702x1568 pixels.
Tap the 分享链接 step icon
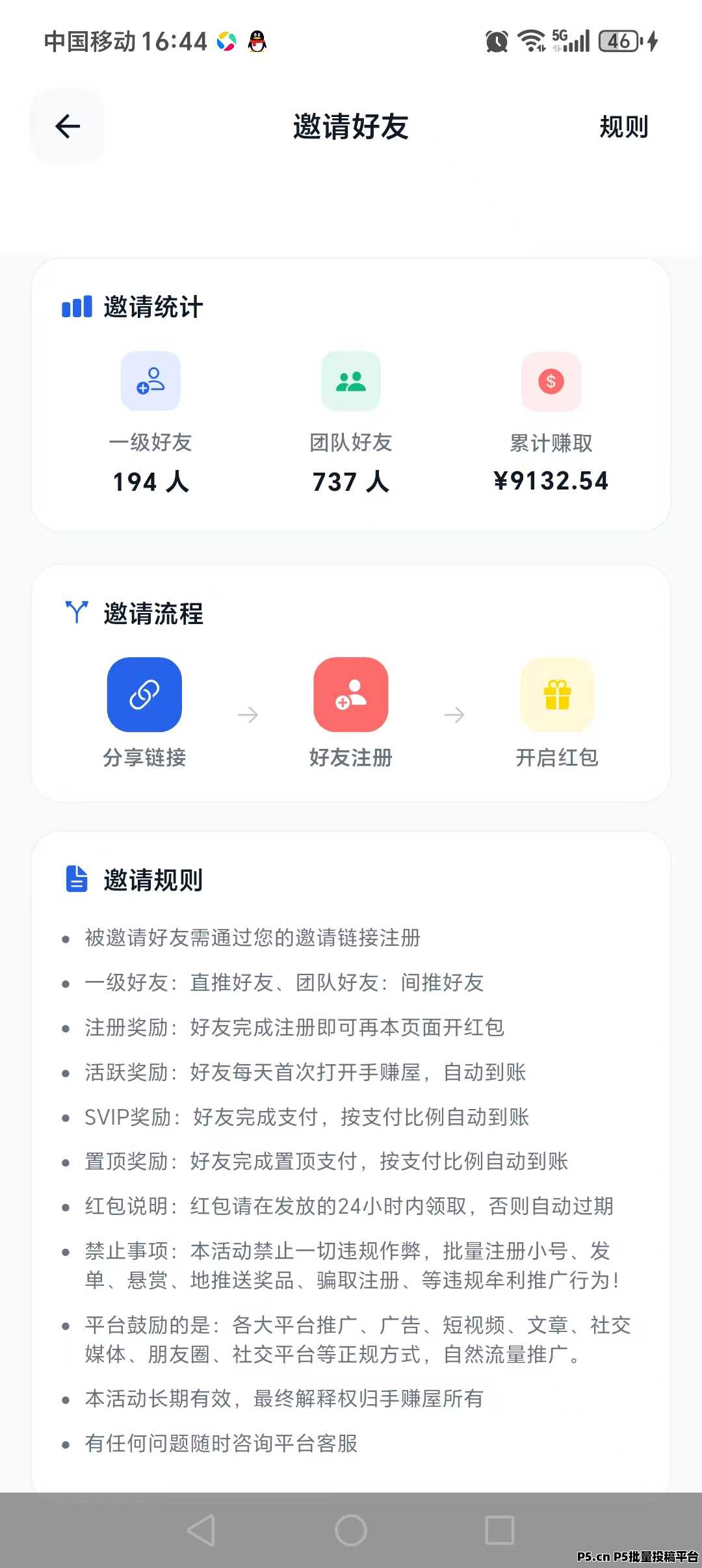pos(144,695)
